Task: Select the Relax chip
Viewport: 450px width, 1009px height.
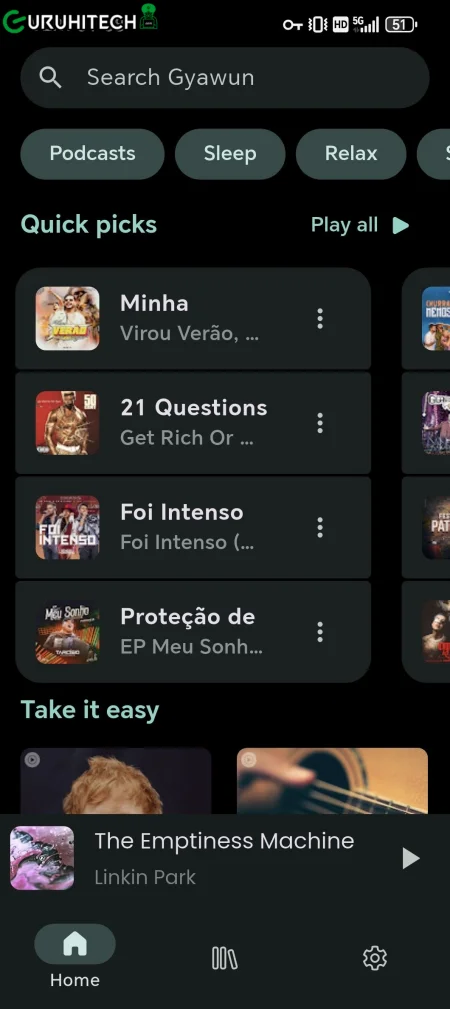Action: pyautogui.click(x=351, y=154)
